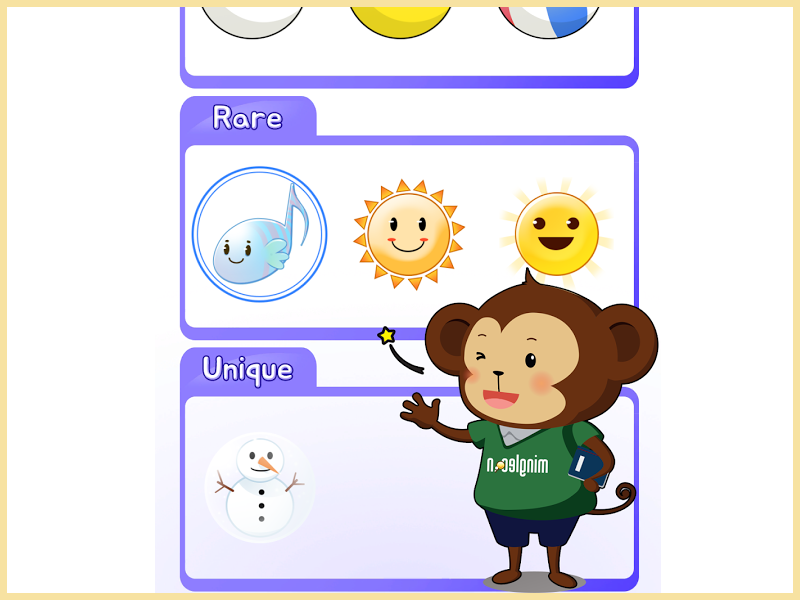The width and height of the screenshot is (800, 600).
Task: Select the music note fish item
Action: click(x=260, y=235)
